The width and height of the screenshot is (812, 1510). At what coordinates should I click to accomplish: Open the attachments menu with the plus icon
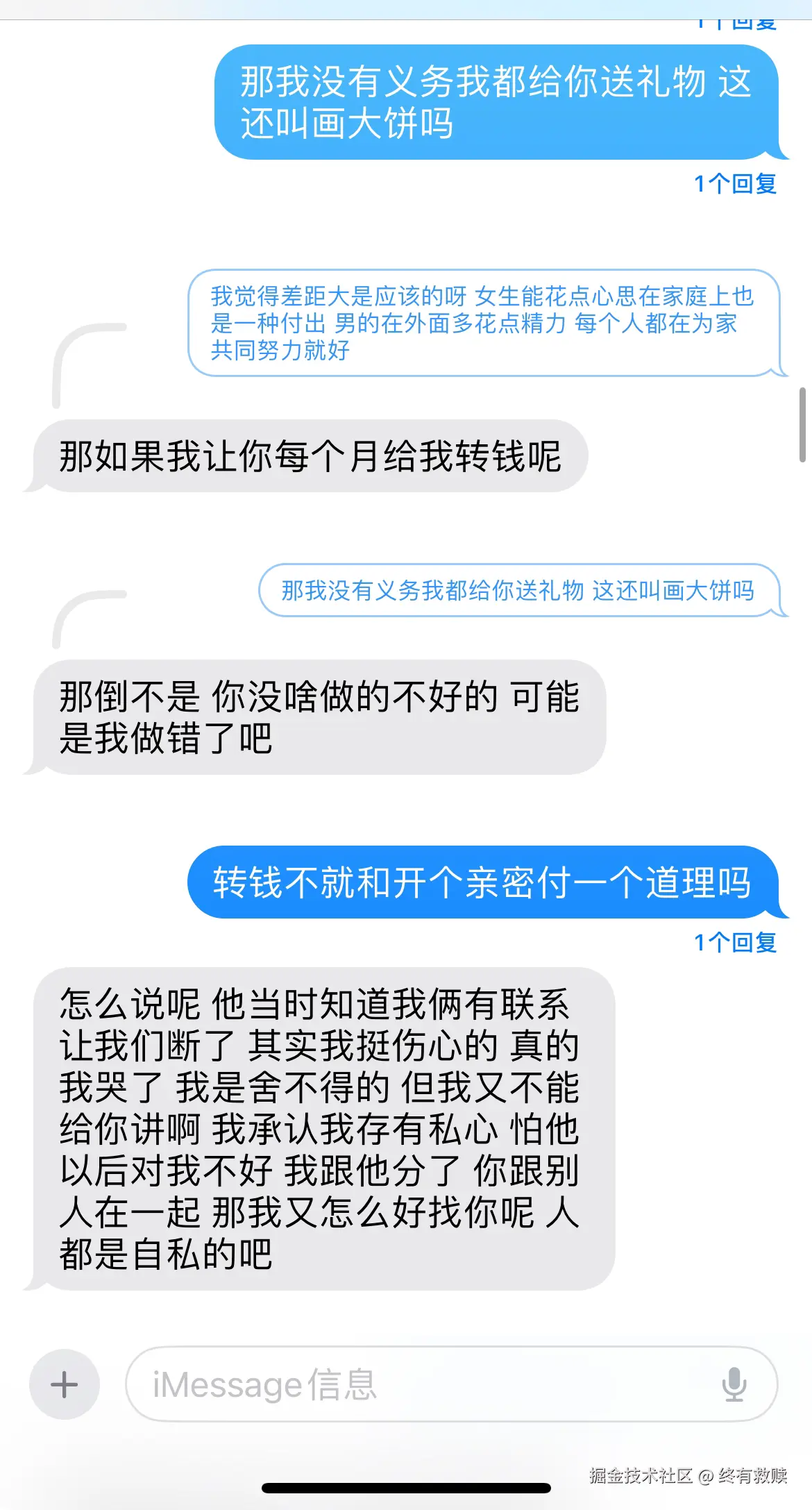64,1384
